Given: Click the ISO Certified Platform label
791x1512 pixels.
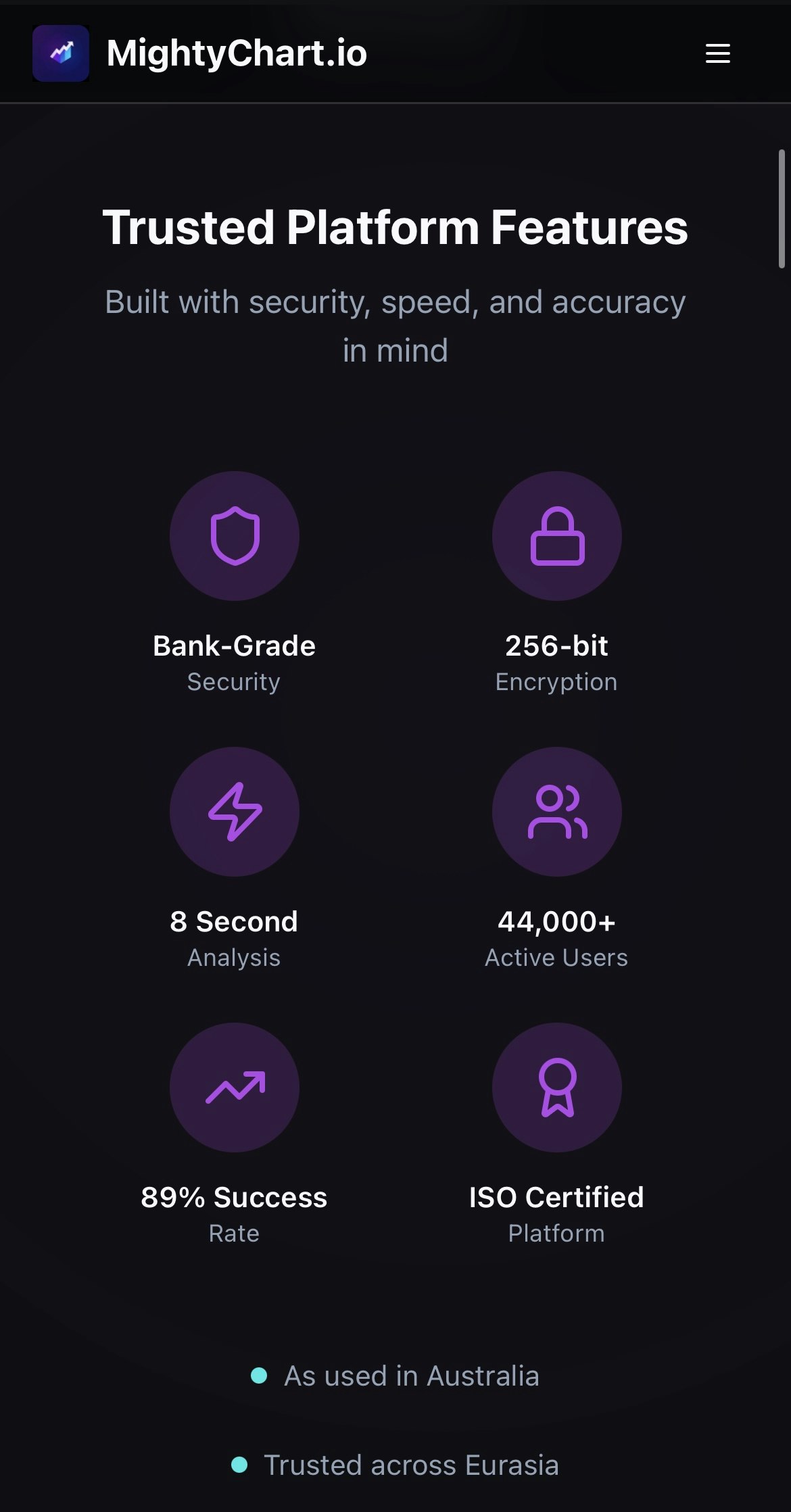Looking at the screenshot, I should tap(556, 1213).
